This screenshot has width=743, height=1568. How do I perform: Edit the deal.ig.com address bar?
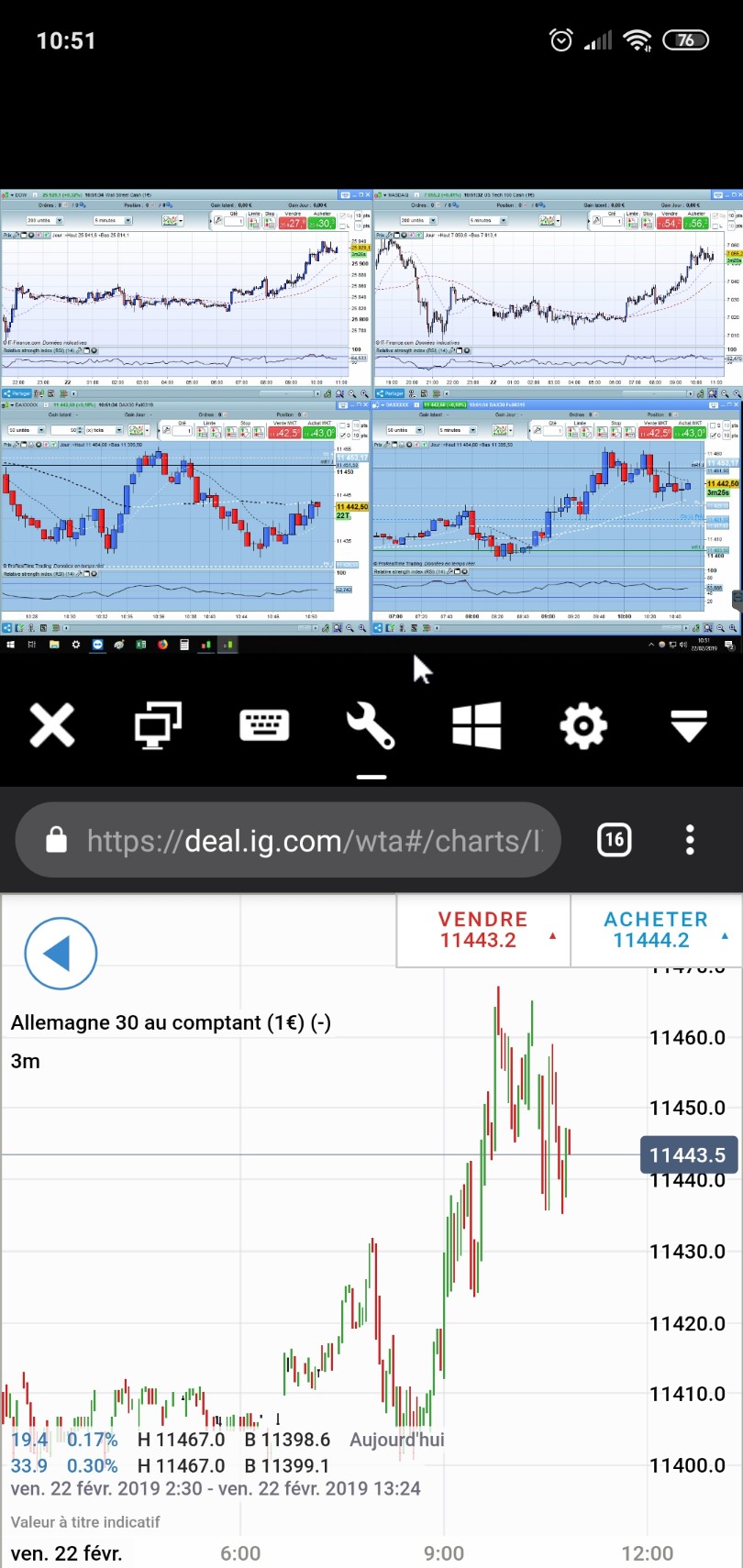(312, 841)
